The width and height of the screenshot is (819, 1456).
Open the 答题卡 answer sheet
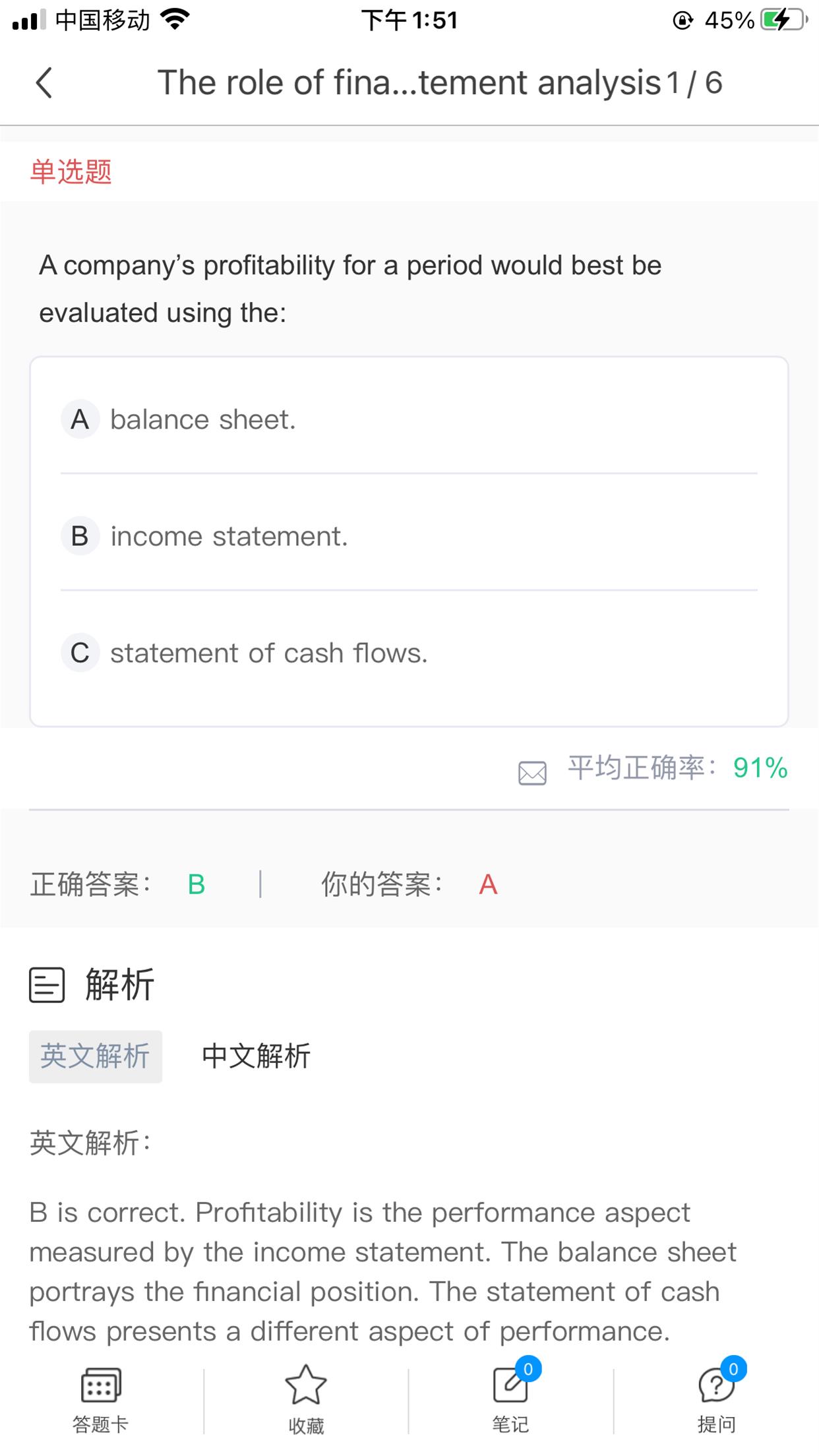(x=100, y=1398)
